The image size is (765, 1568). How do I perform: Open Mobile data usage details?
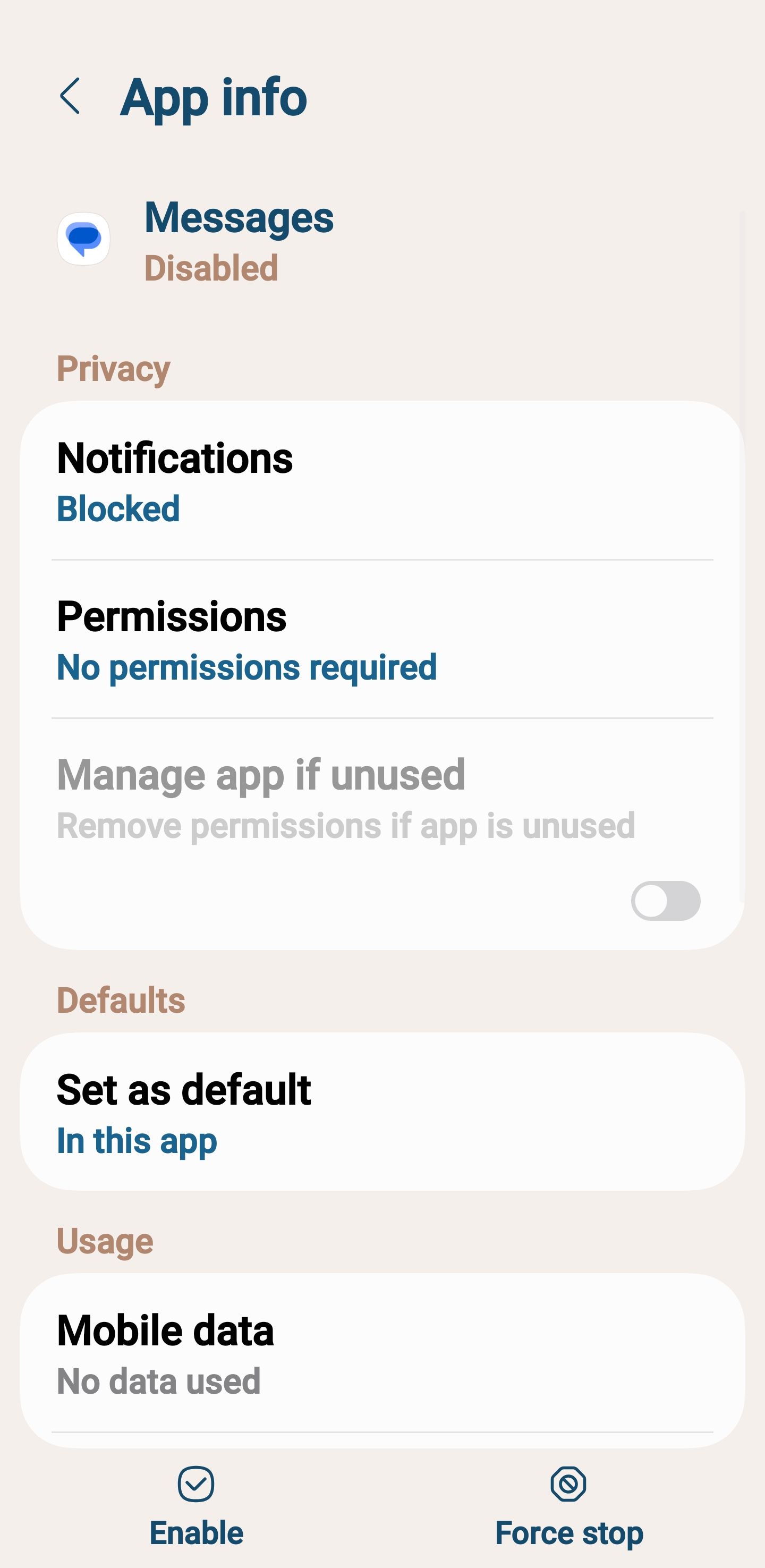coord(382,1354)
